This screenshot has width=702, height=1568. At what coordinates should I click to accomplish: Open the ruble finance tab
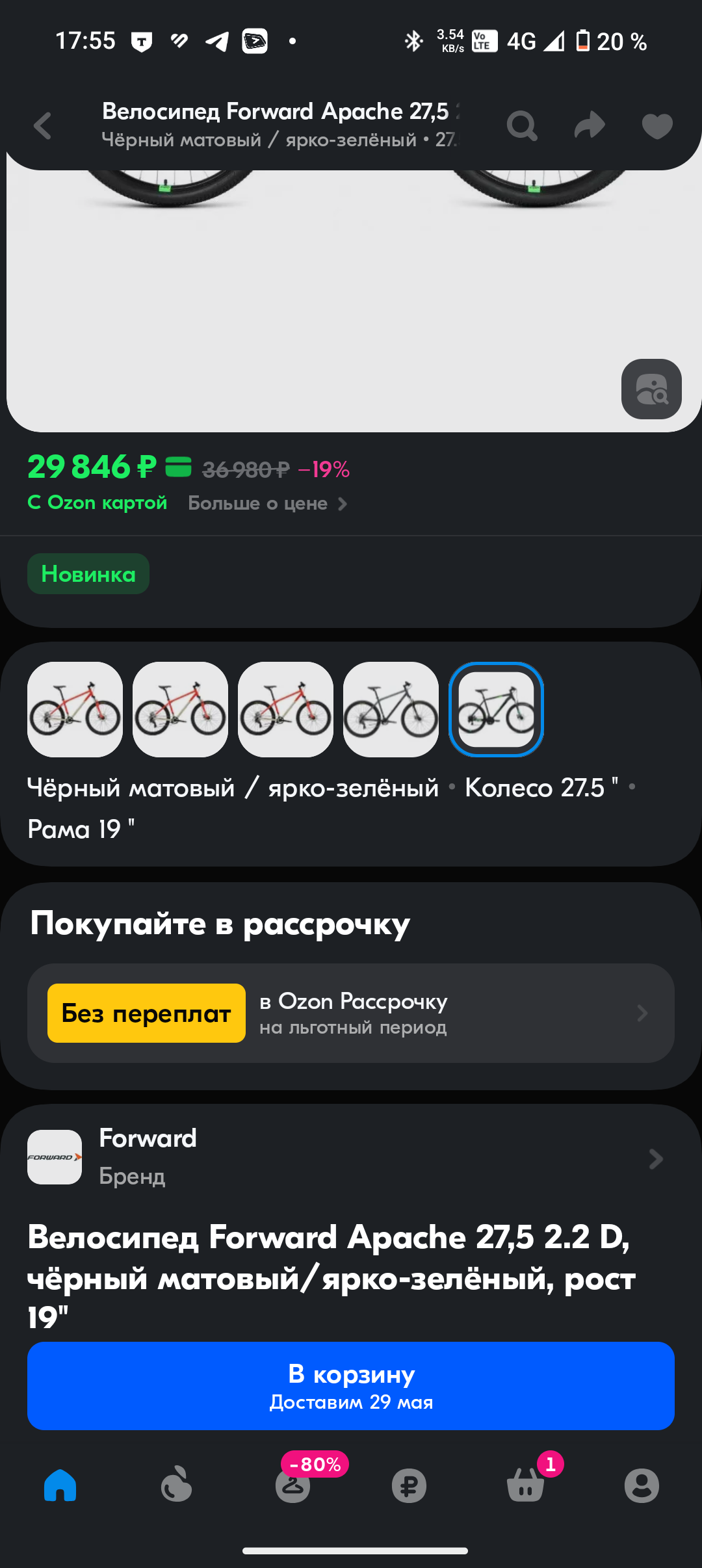coord(409,1485)
